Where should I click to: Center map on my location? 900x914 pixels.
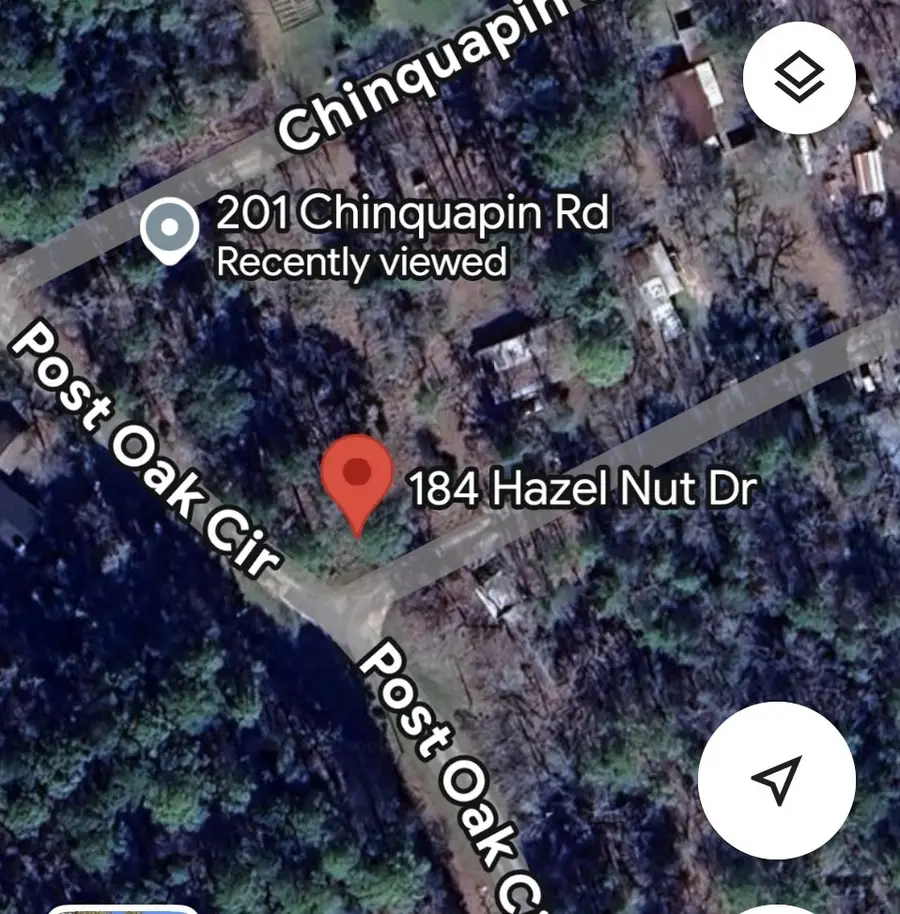tap(777, 780)
